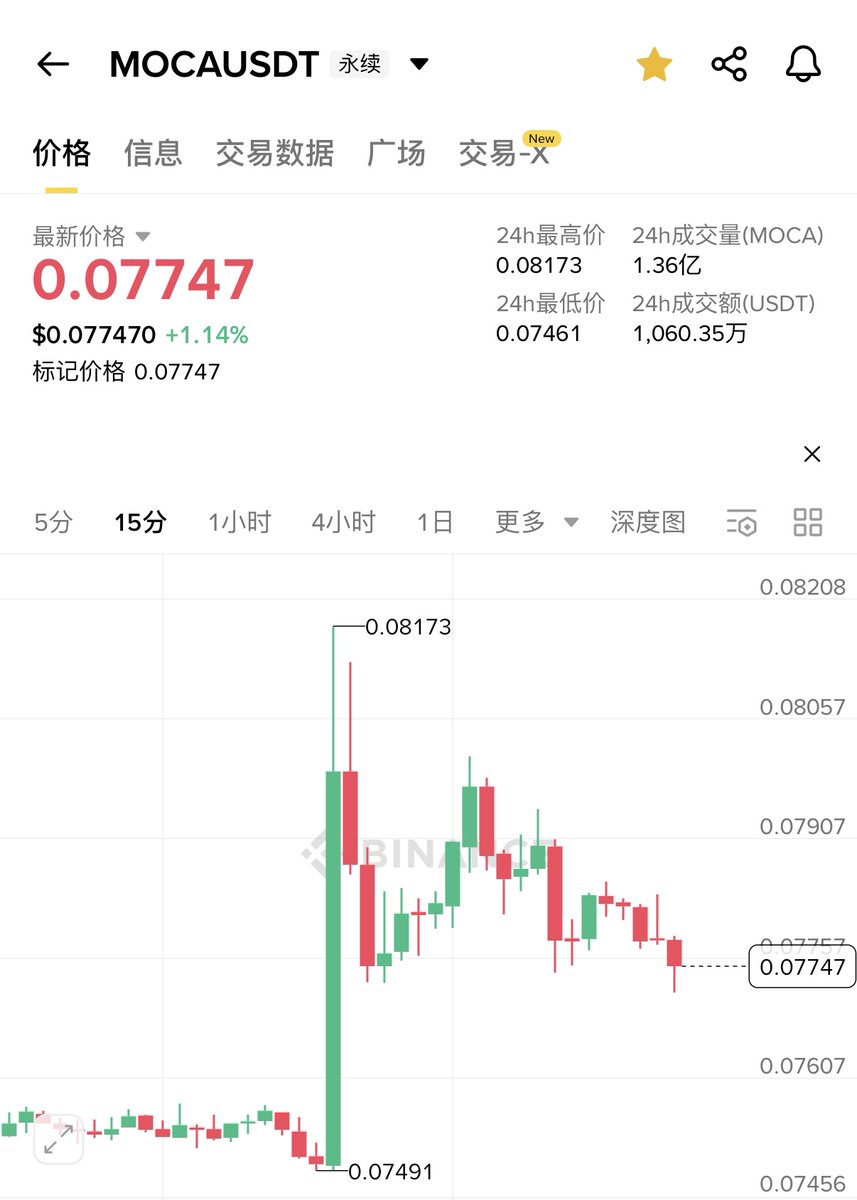857x1200 pixels.
Task: Share this MOCAUSDT chart
Action: click(x=729, y=65)
